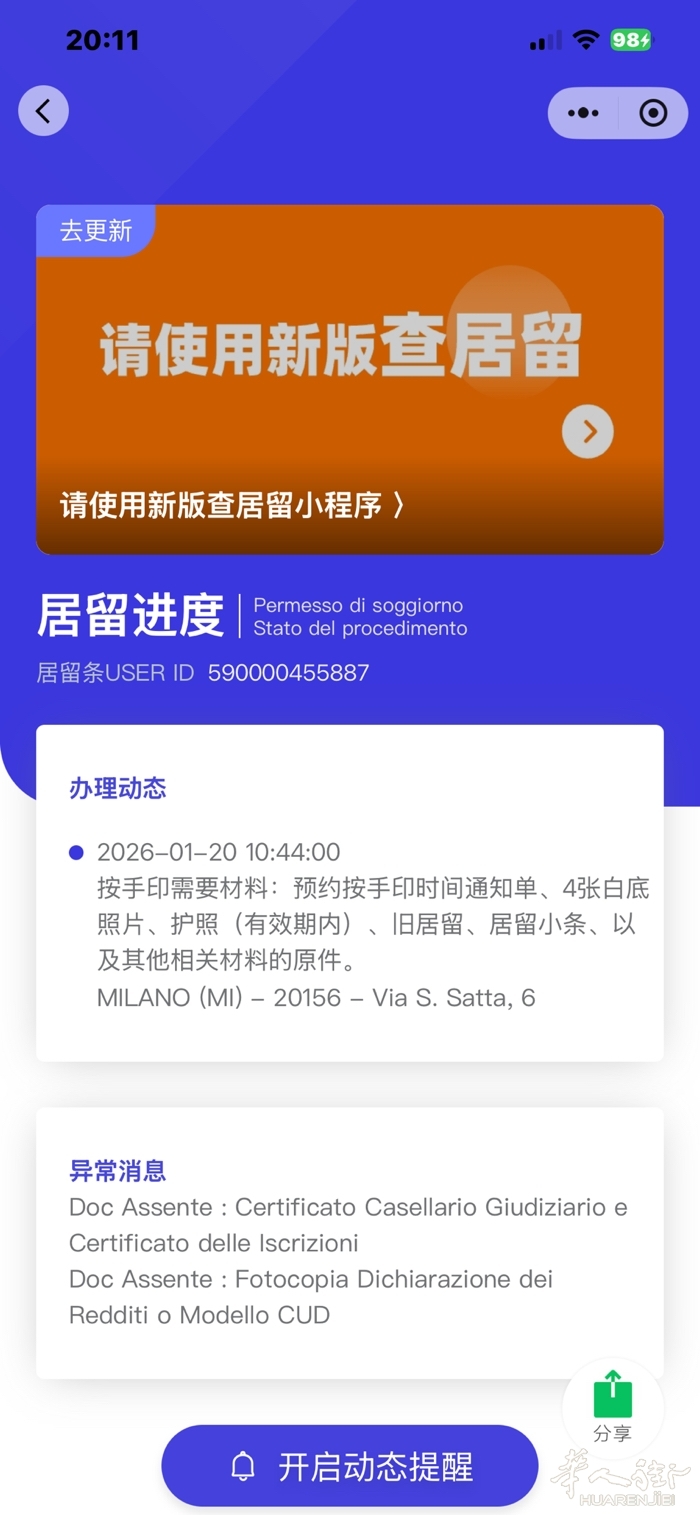Open the mini program more options menu
700x1515 pixels.
tap(583, 113)
